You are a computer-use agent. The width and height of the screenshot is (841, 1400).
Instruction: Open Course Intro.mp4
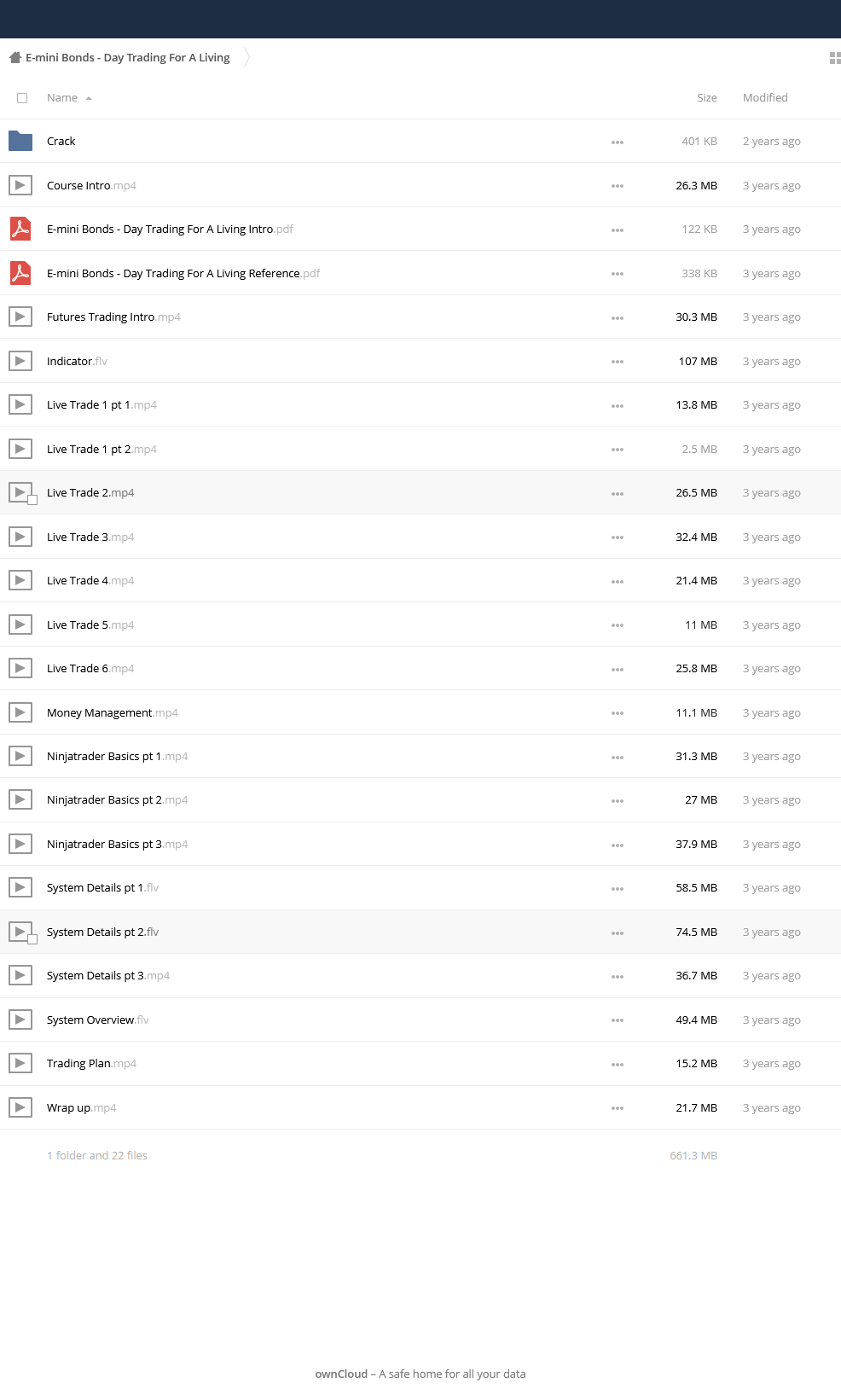coord(91,186)
